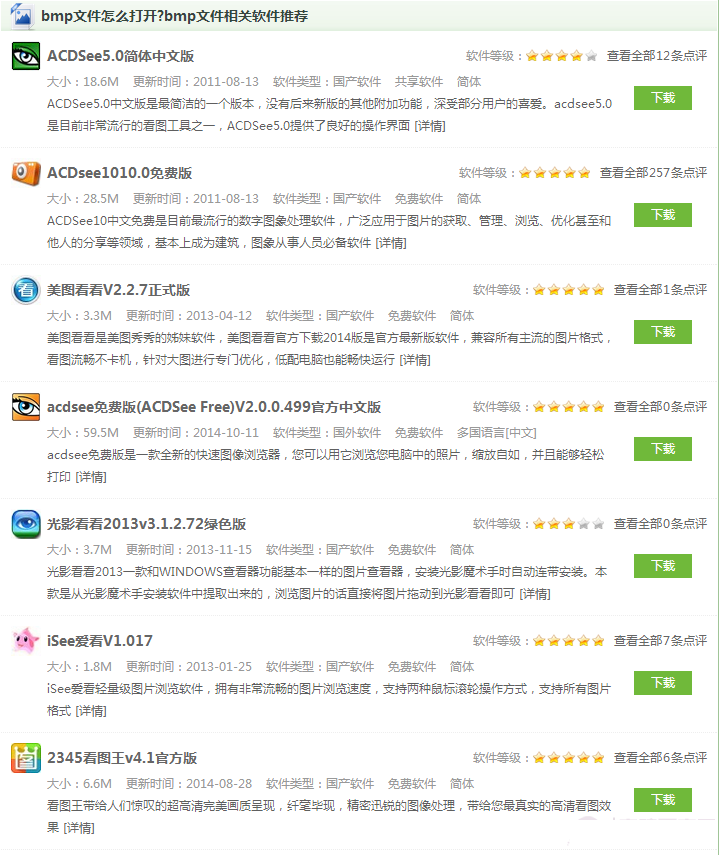Open the 2345看图王v4.1官方版 title link
The width and height of the screenshot is (722, 855).
click(x=122, y=757)
